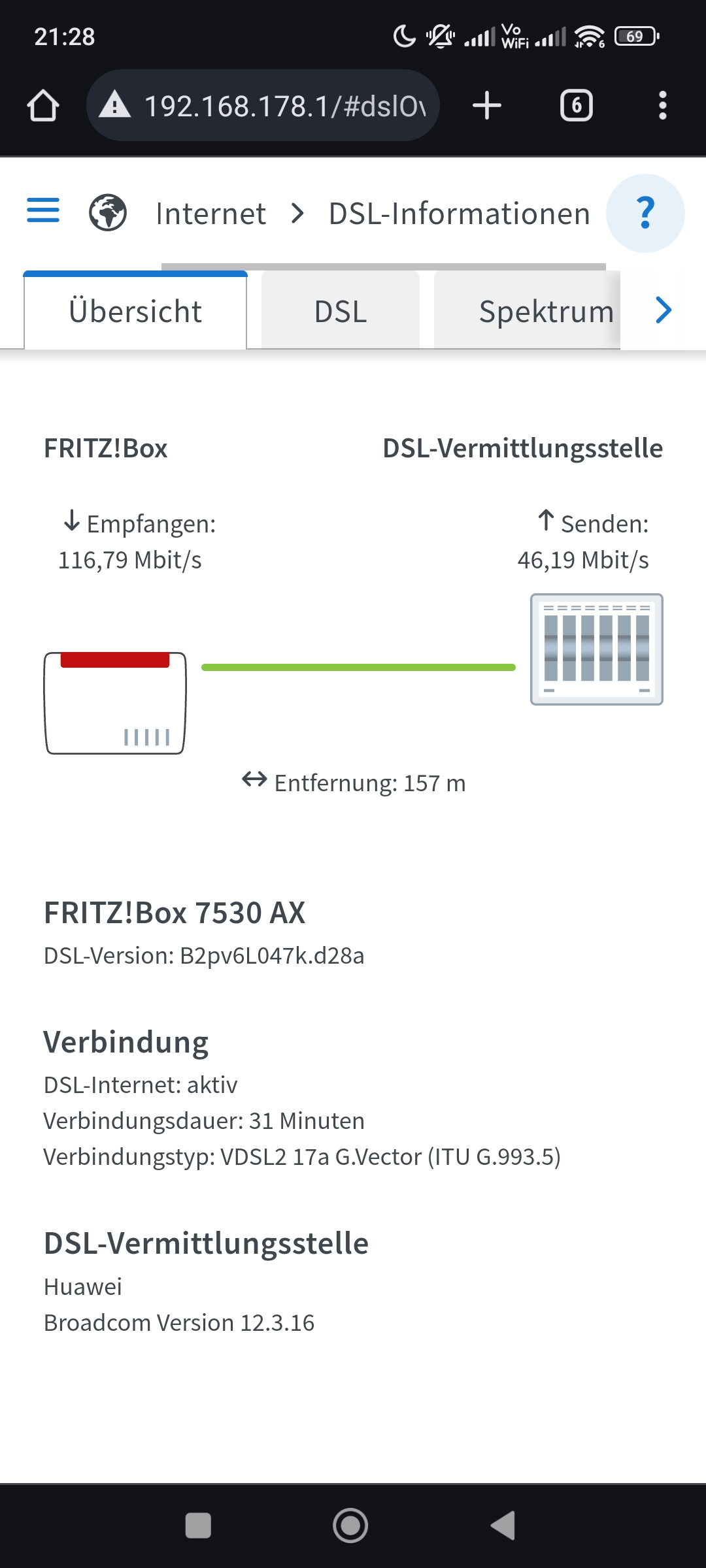The image size is (706, 1568).
Task: Show more tabs with the right arrow
Action: pyautogui.click(x=664, y=310)
